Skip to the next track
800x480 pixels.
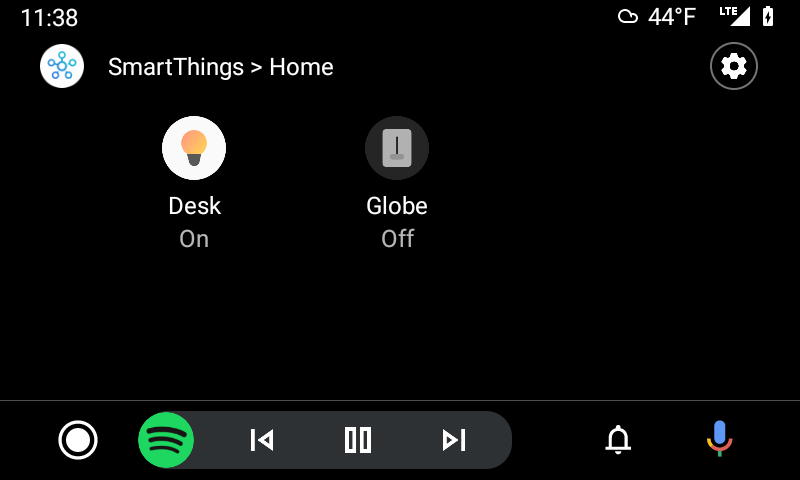(454, 440)
